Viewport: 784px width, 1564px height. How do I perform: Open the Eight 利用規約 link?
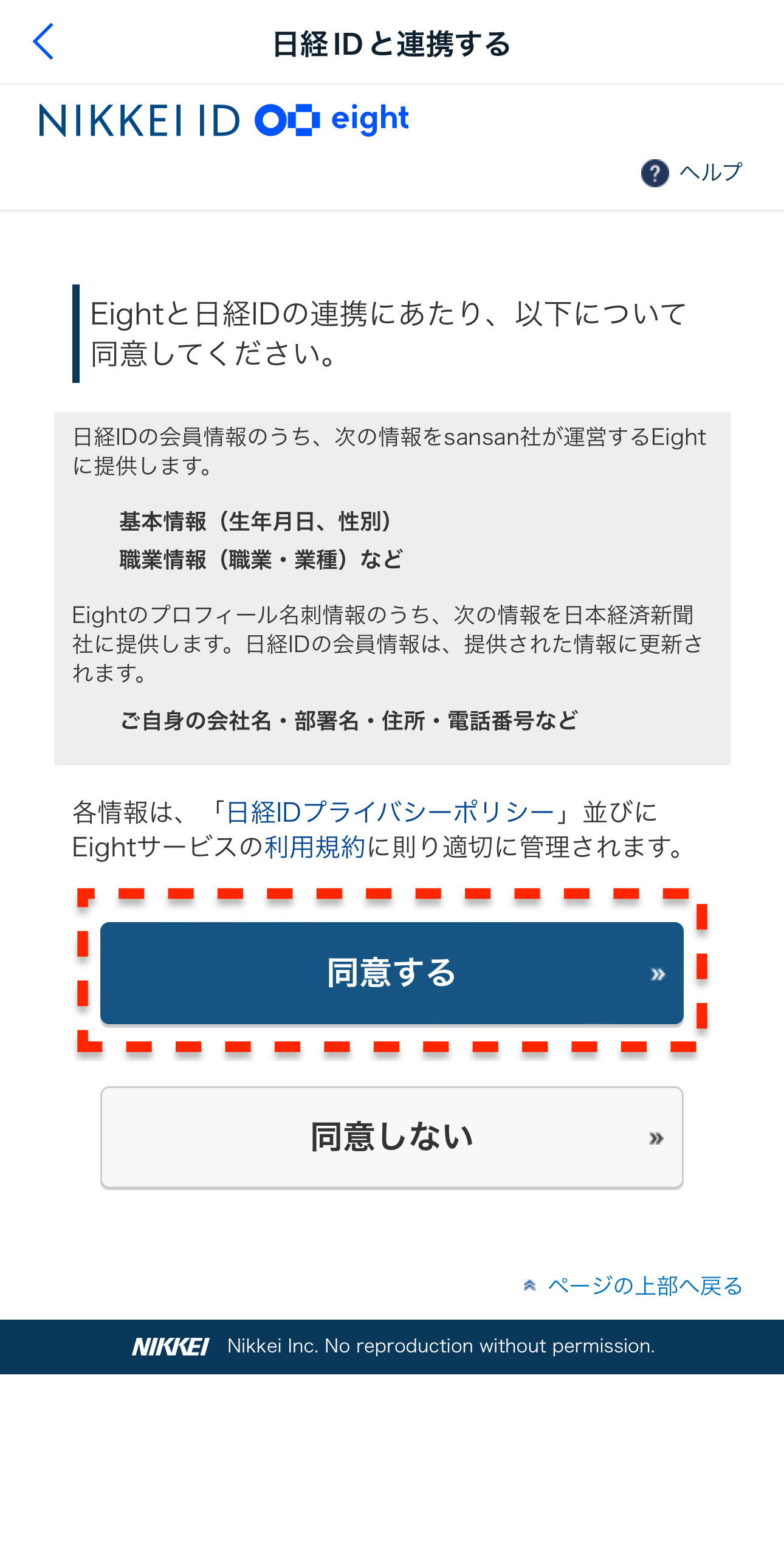tap(314, 847)
